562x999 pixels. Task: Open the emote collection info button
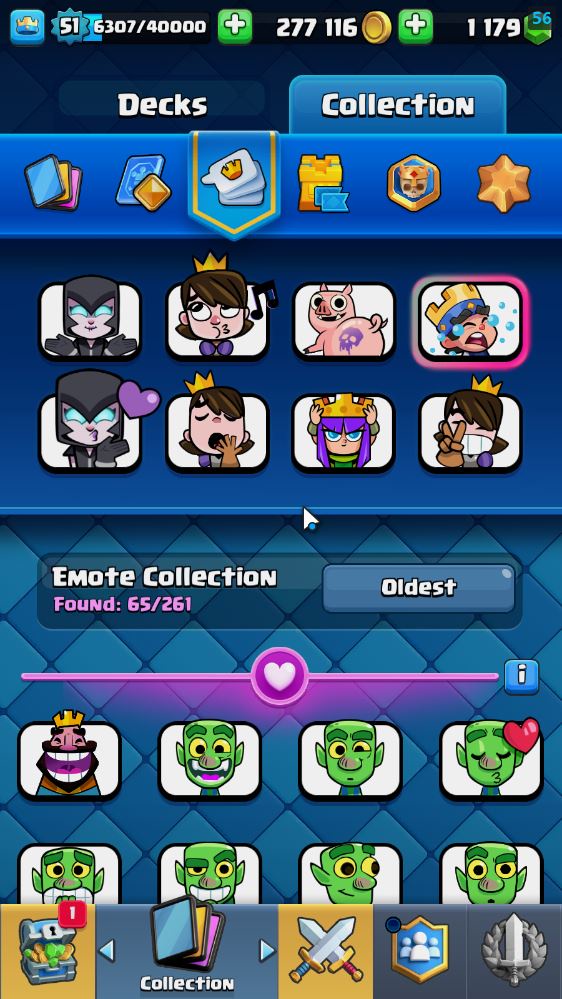(x=521, y=676)
